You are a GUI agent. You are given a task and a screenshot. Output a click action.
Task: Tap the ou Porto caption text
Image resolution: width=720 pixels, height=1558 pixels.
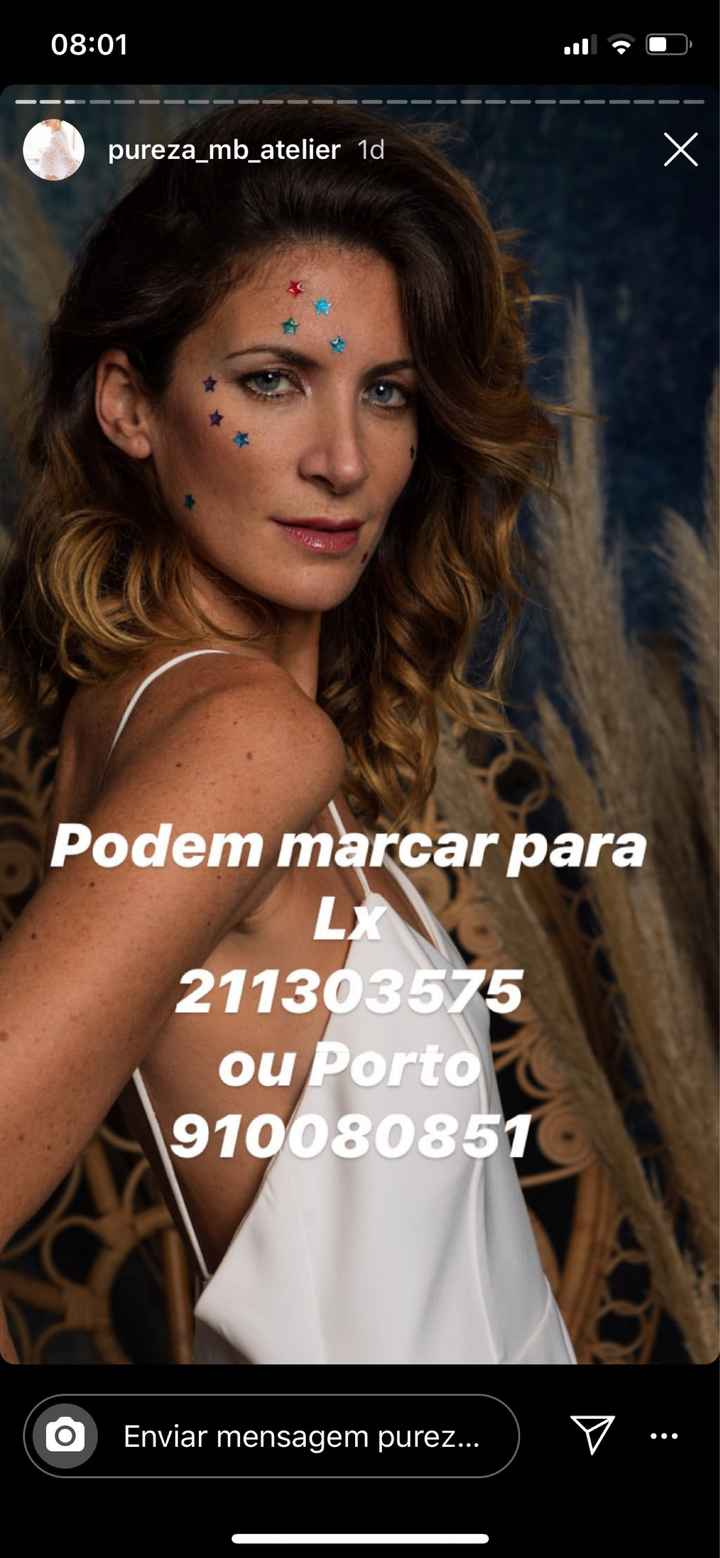(352, 1065)
